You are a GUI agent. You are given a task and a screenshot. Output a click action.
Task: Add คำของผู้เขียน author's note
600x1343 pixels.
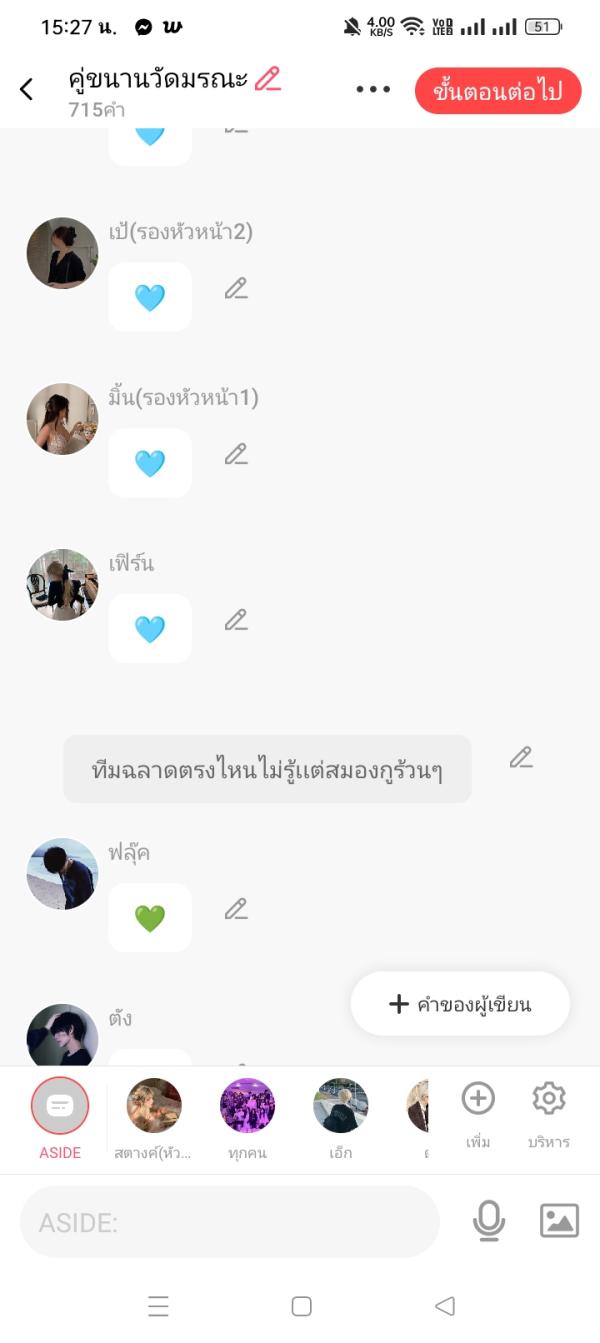point(460,1004)
